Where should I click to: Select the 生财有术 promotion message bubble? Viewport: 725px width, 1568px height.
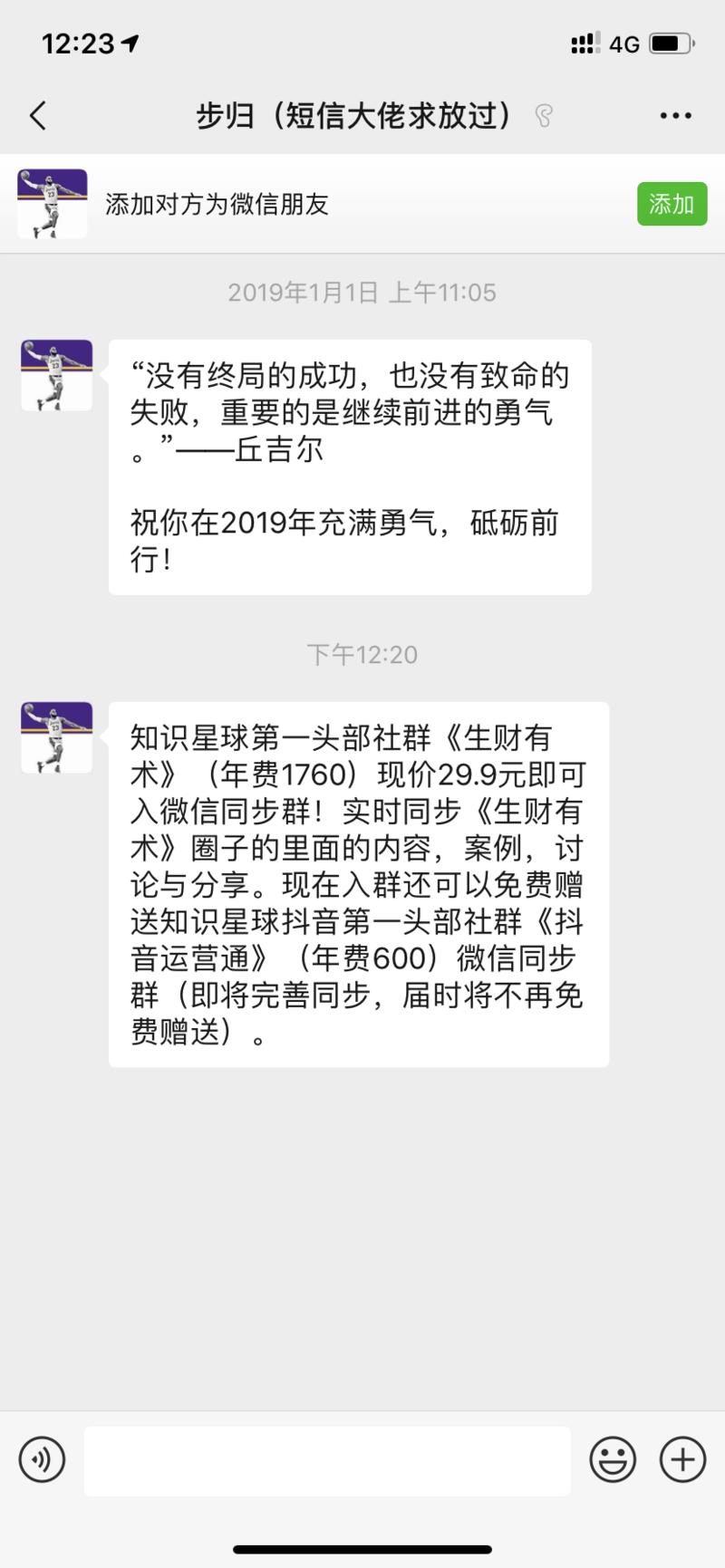point(357,883)
